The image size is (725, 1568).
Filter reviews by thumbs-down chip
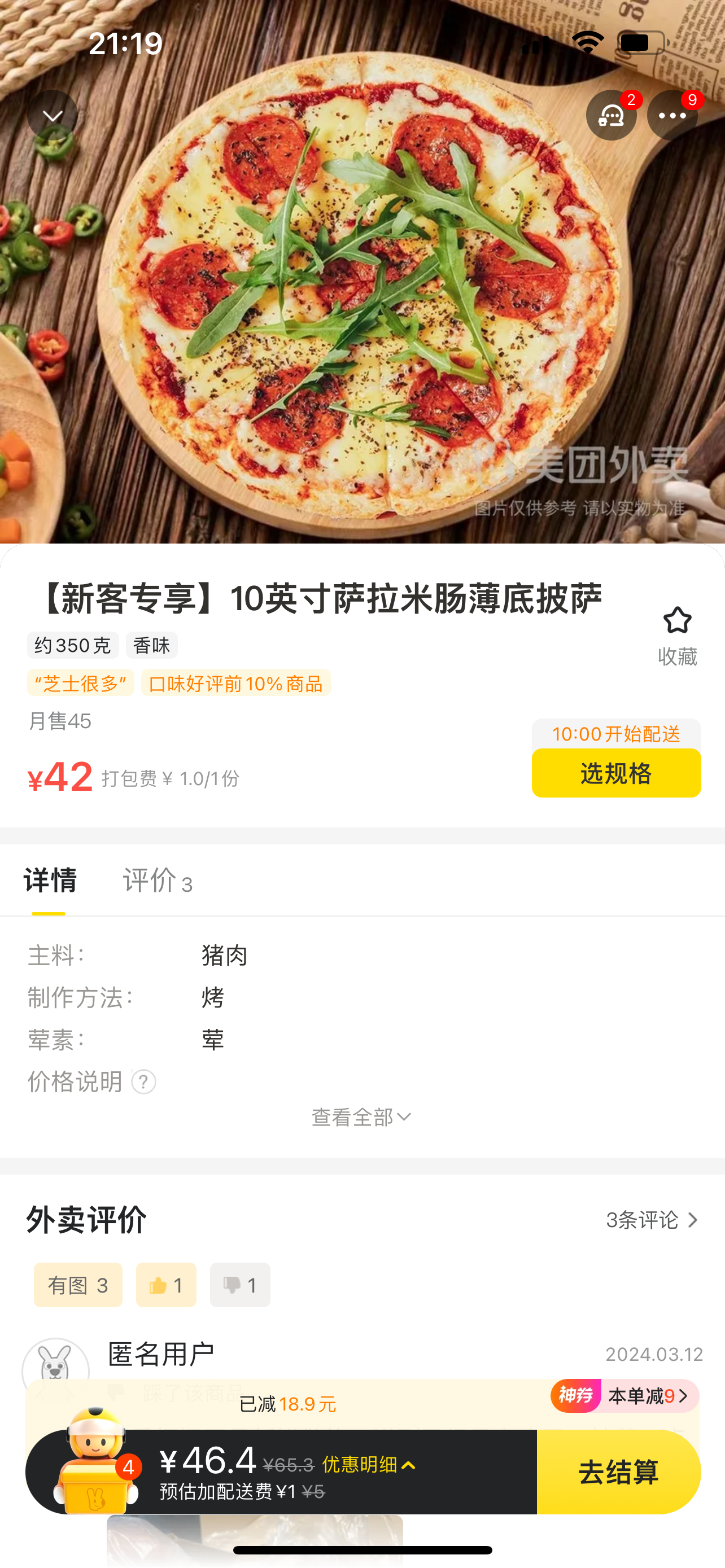(x=240, y=1285)
